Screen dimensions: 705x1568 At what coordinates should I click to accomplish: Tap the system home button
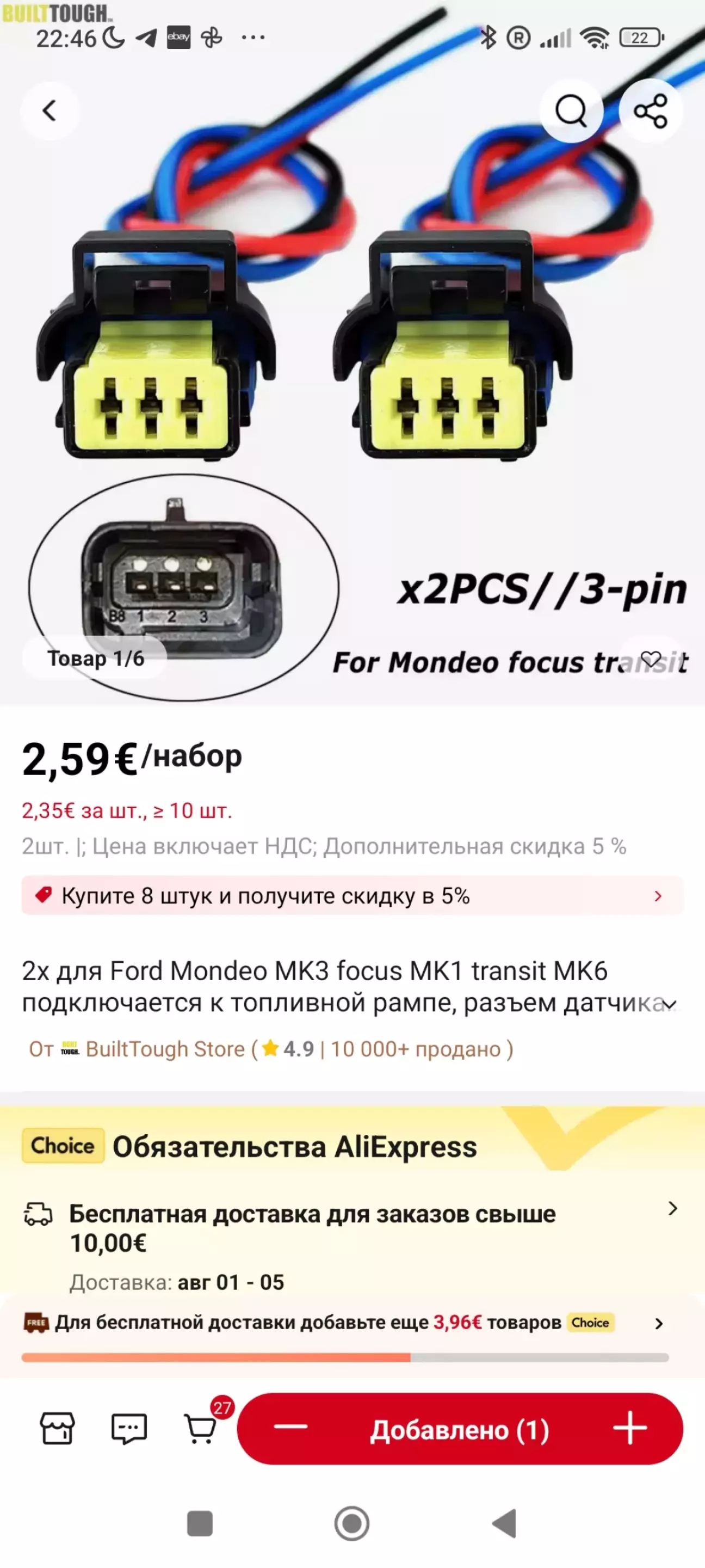351,1523
